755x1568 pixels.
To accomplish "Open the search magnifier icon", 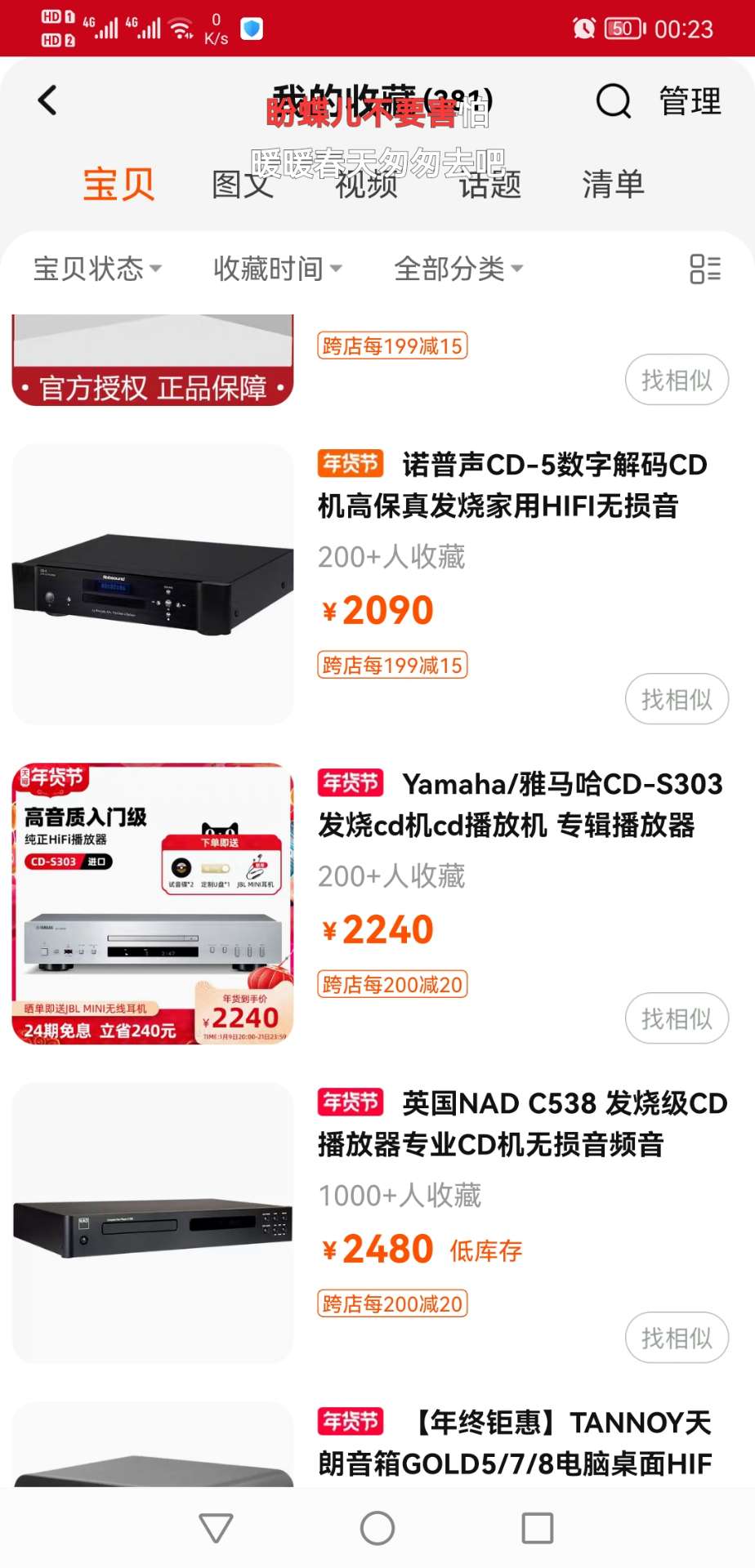I will click(613, 101).
